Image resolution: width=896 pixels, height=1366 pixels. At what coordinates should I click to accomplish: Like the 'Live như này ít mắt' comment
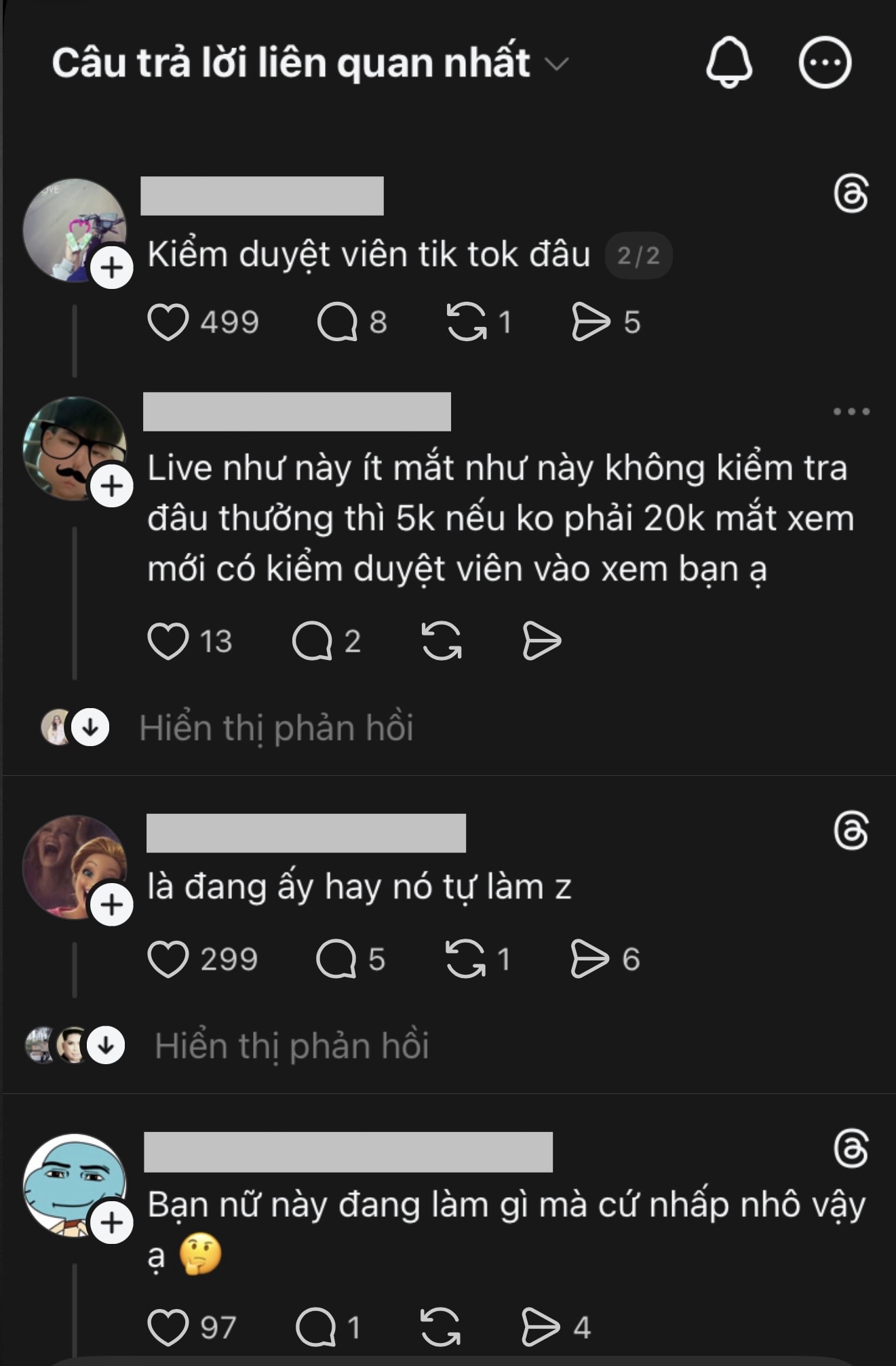[168, 642]
